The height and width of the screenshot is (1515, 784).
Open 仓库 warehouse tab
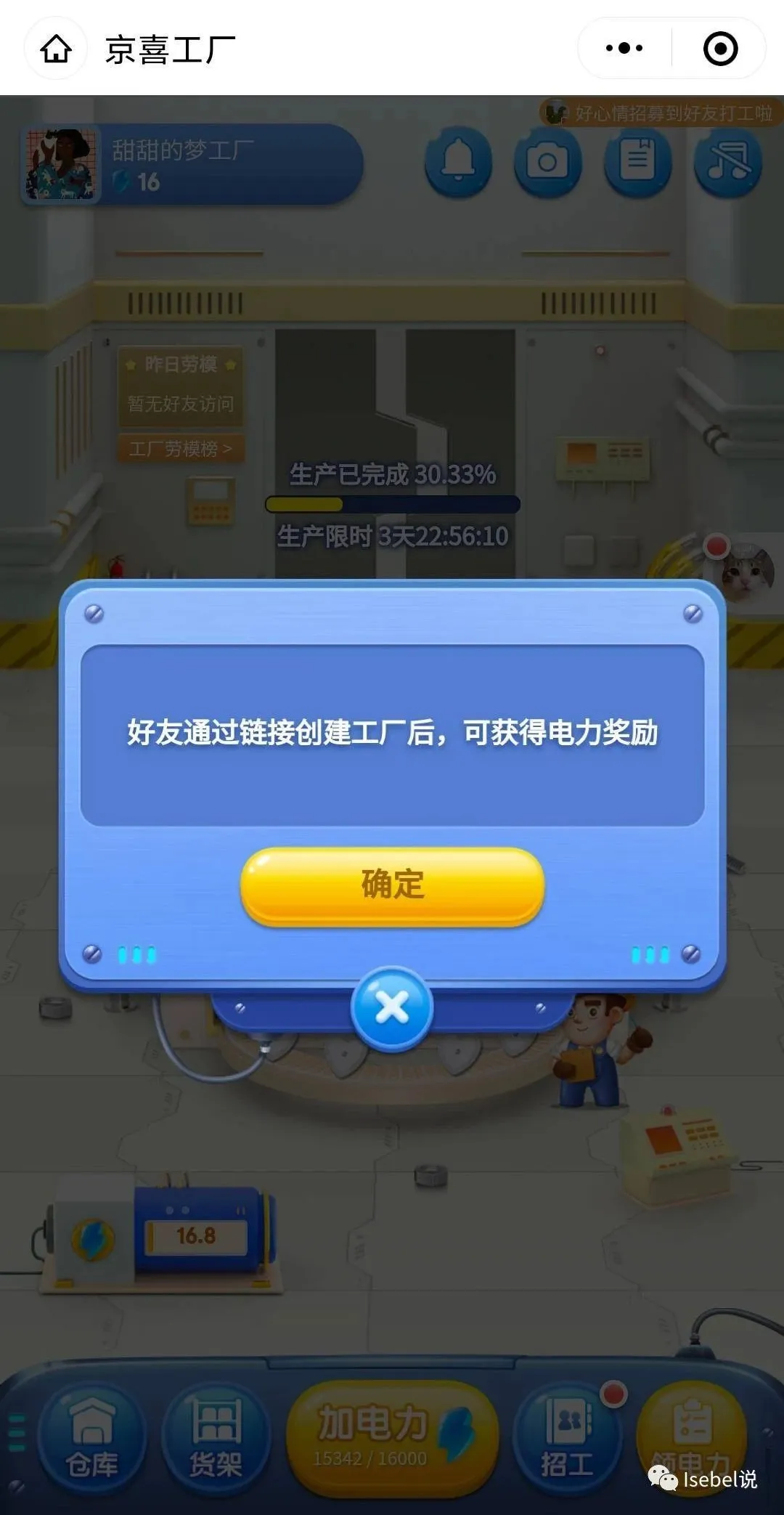coord(91,1438)
